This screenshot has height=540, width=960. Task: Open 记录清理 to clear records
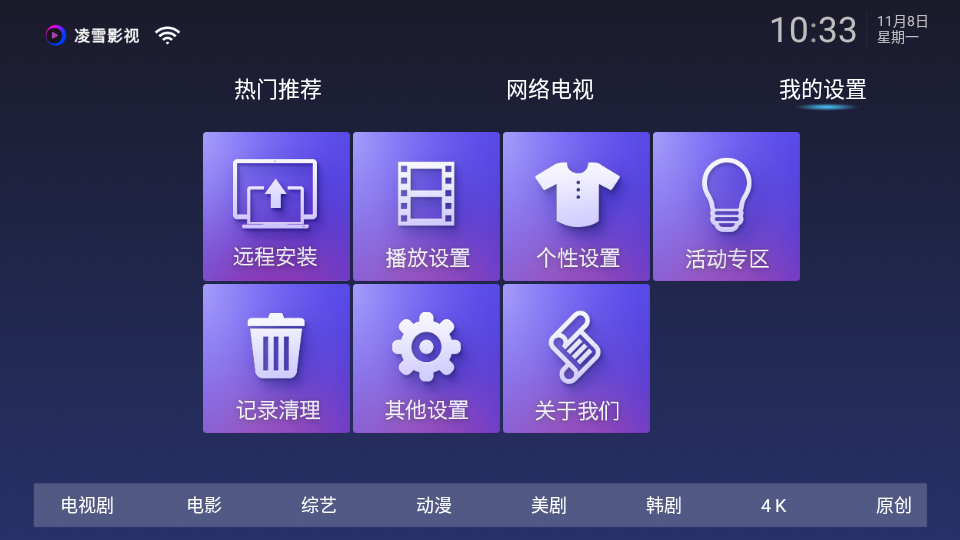click(276, 358)
